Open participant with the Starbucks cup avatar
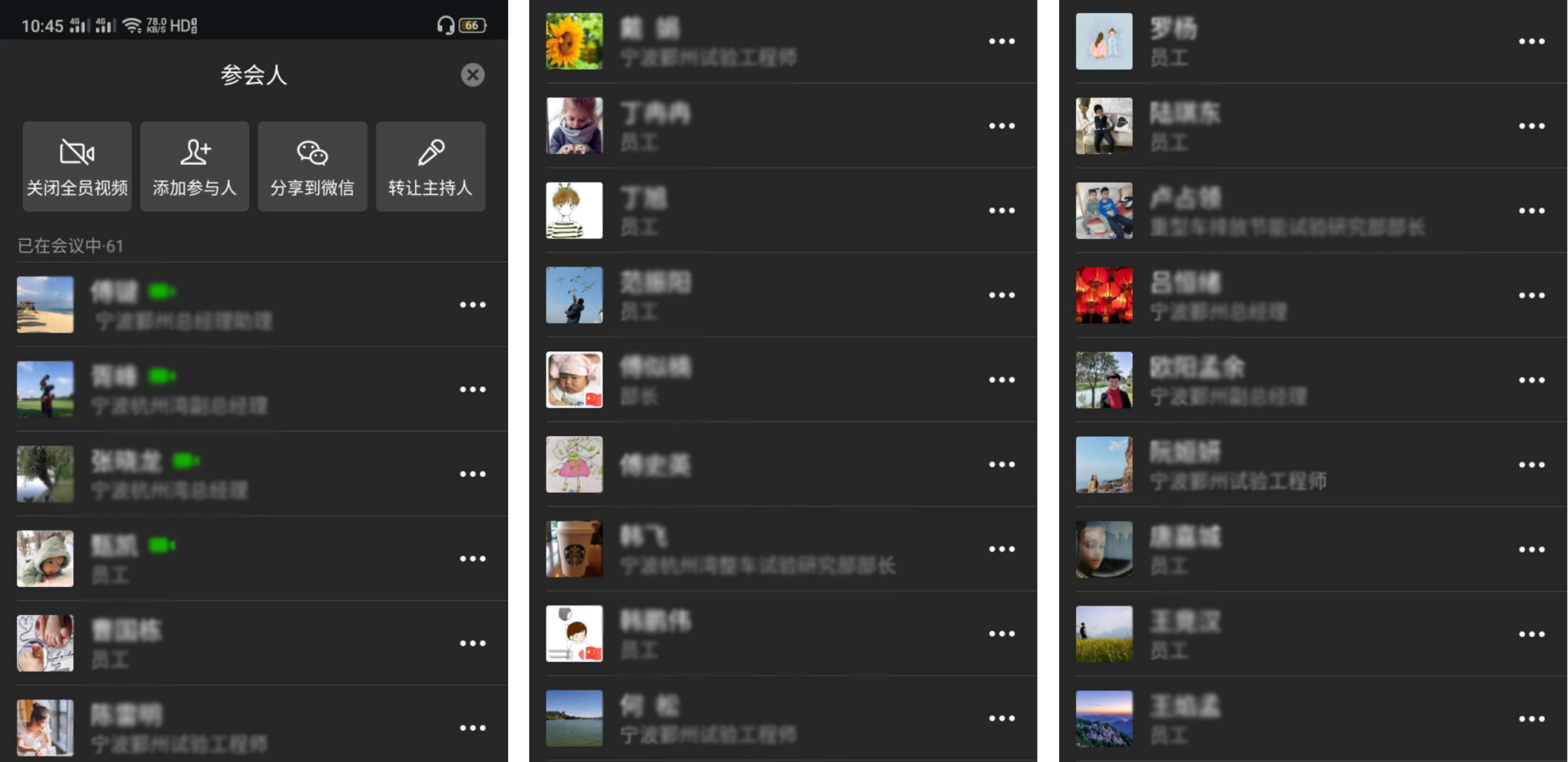 (x=574, y=549)
